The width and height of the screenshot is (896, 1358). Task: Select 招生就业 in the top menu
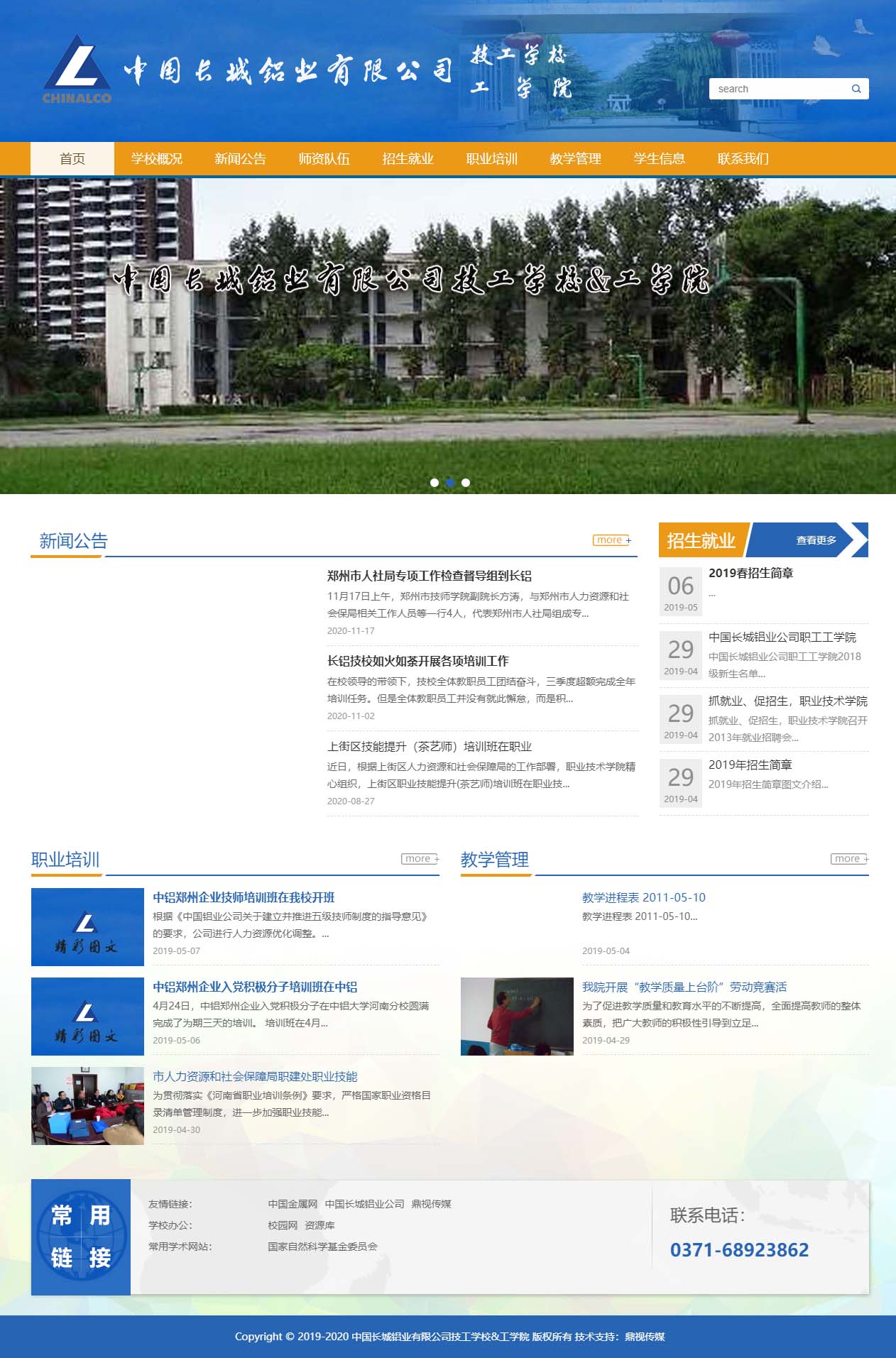point(408,159)
